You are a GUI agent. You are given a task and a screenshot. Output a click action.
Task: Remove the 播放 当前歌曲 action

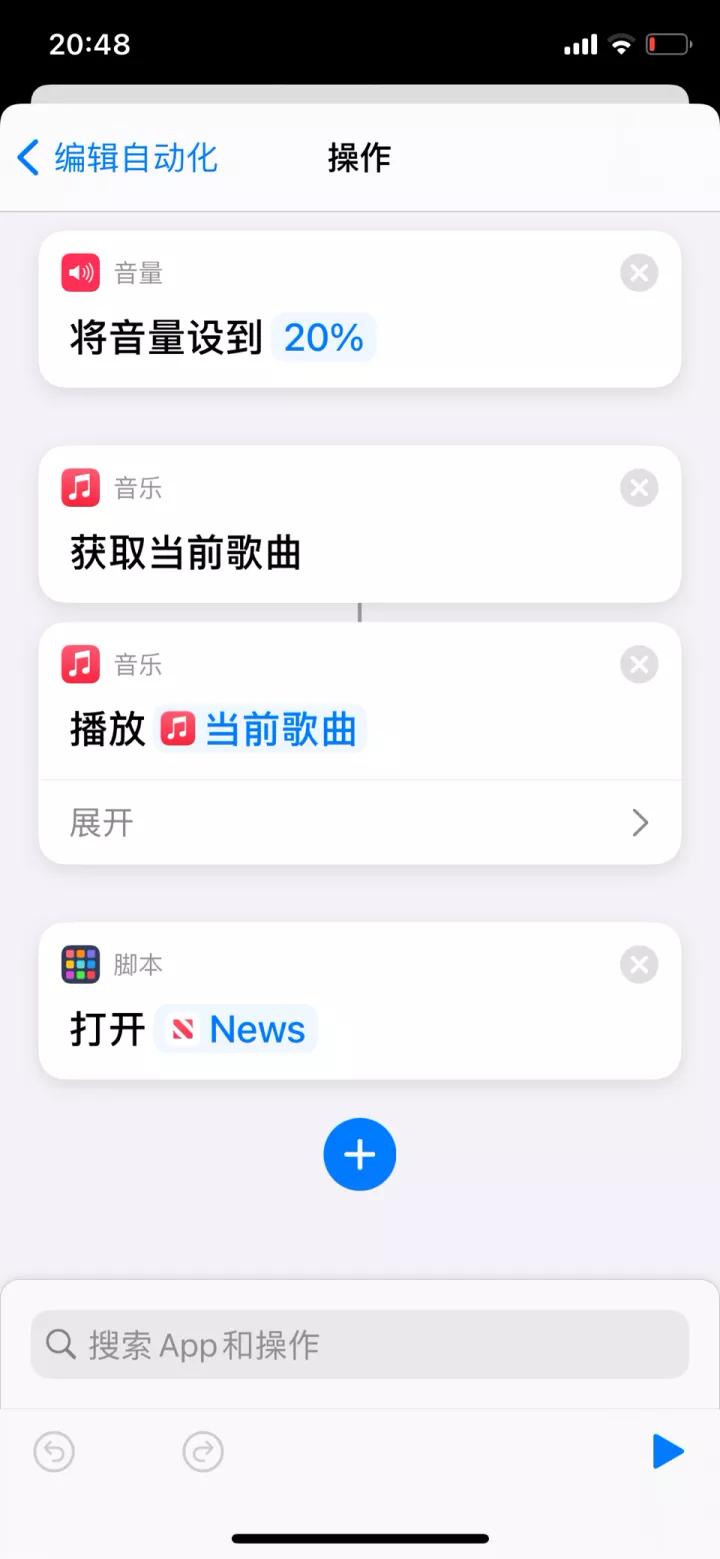tap(639, 665)
